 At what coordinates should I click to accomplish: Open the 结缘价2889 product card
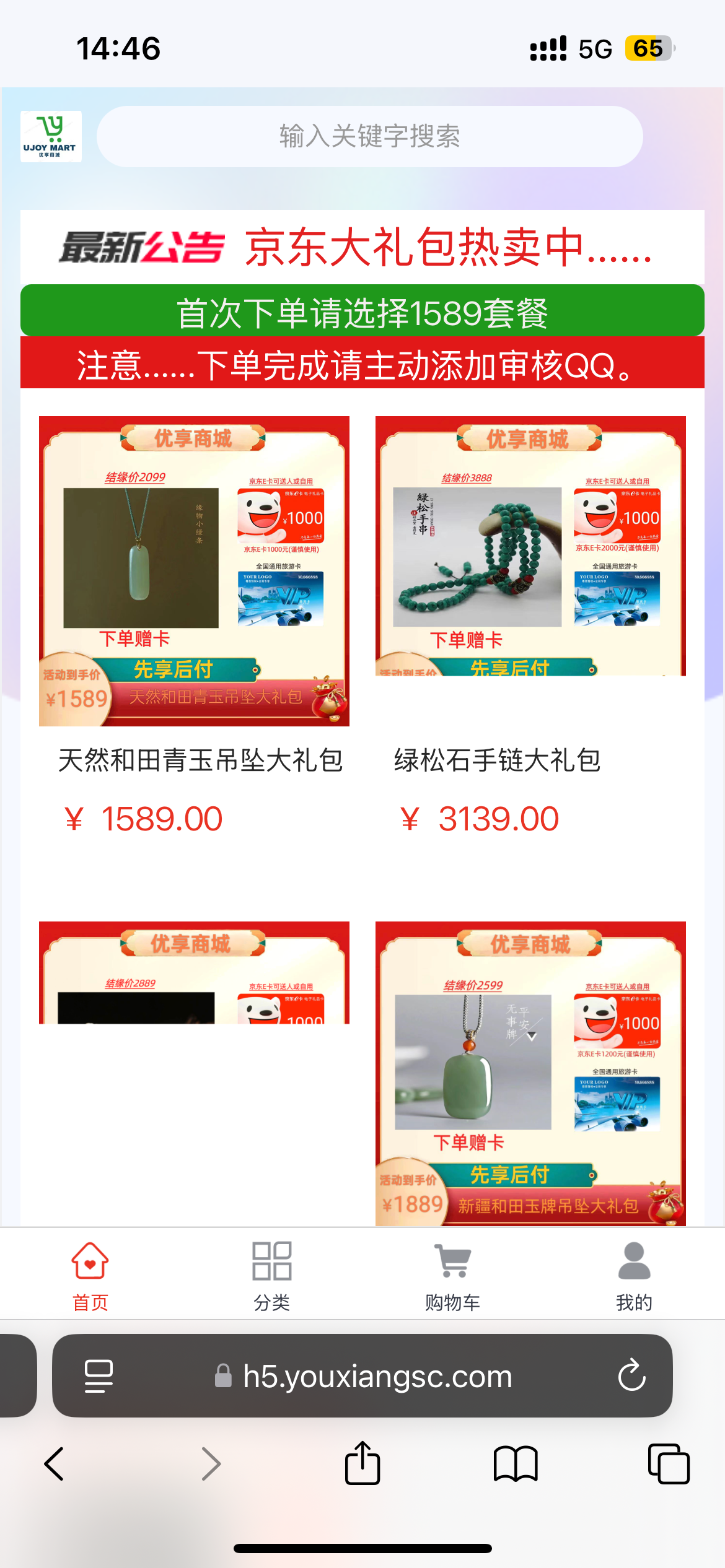194,972
